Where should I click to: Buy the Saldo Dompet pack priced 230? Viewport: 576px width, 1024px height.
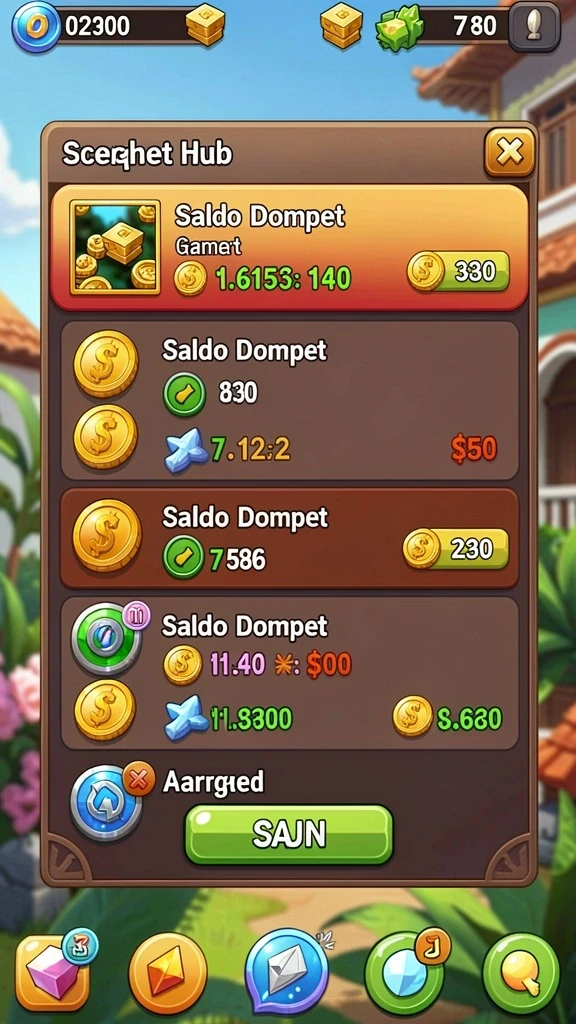[455, 548]
